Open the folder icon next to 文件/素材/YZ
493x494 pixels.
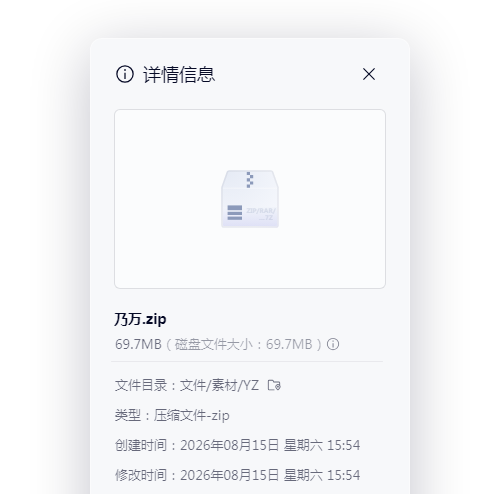click(x=274, y=385)
